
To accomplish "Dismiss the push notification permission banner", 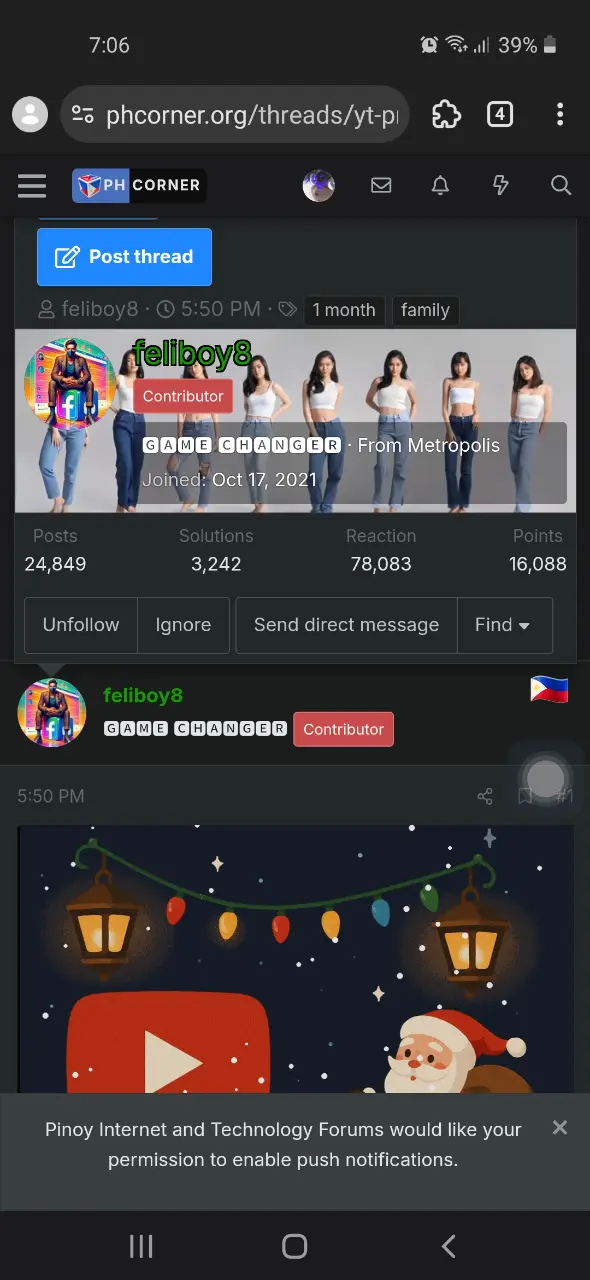I will point(560,1128).
